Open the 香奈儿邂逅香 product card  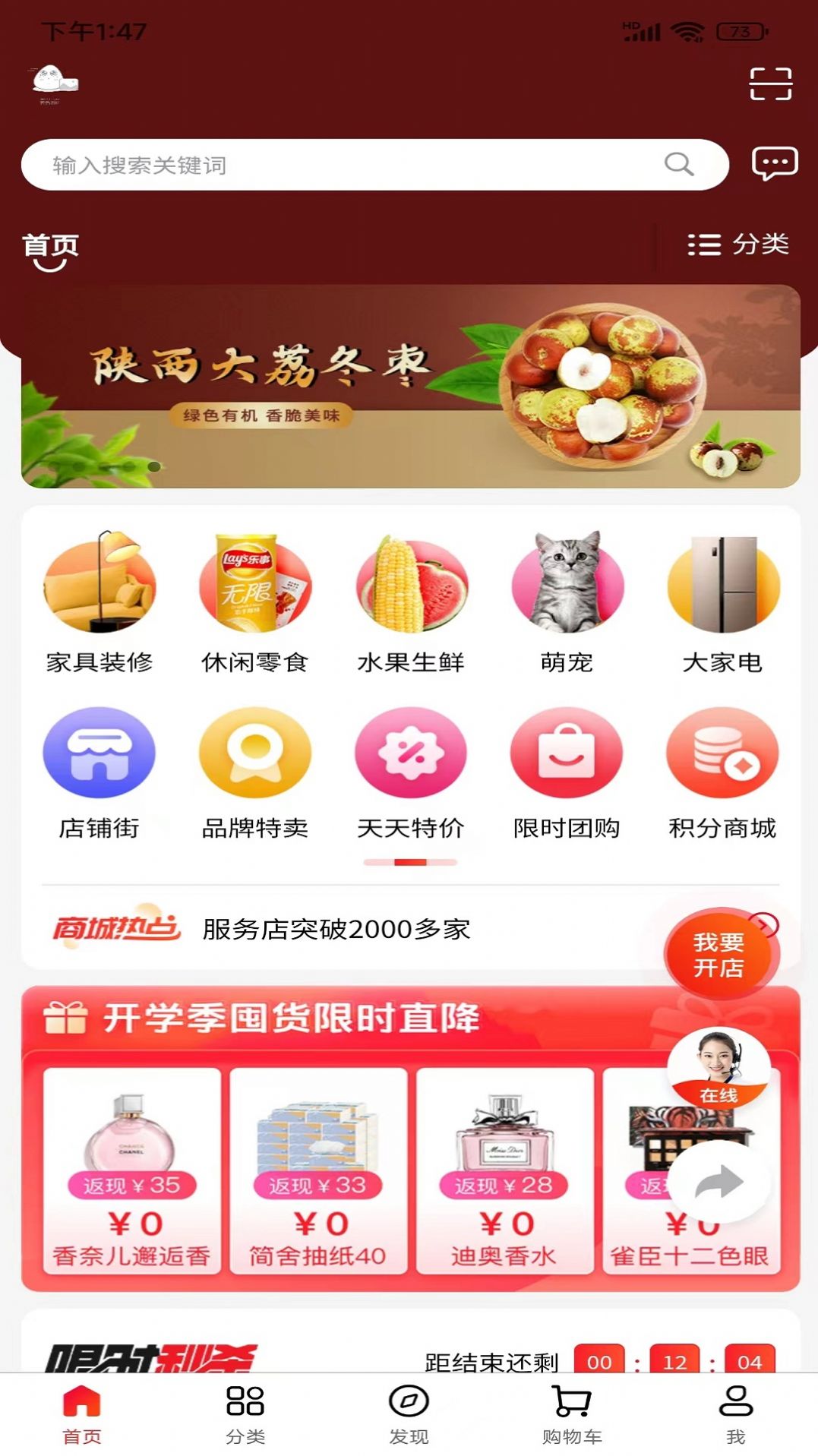pos(132,1170)
